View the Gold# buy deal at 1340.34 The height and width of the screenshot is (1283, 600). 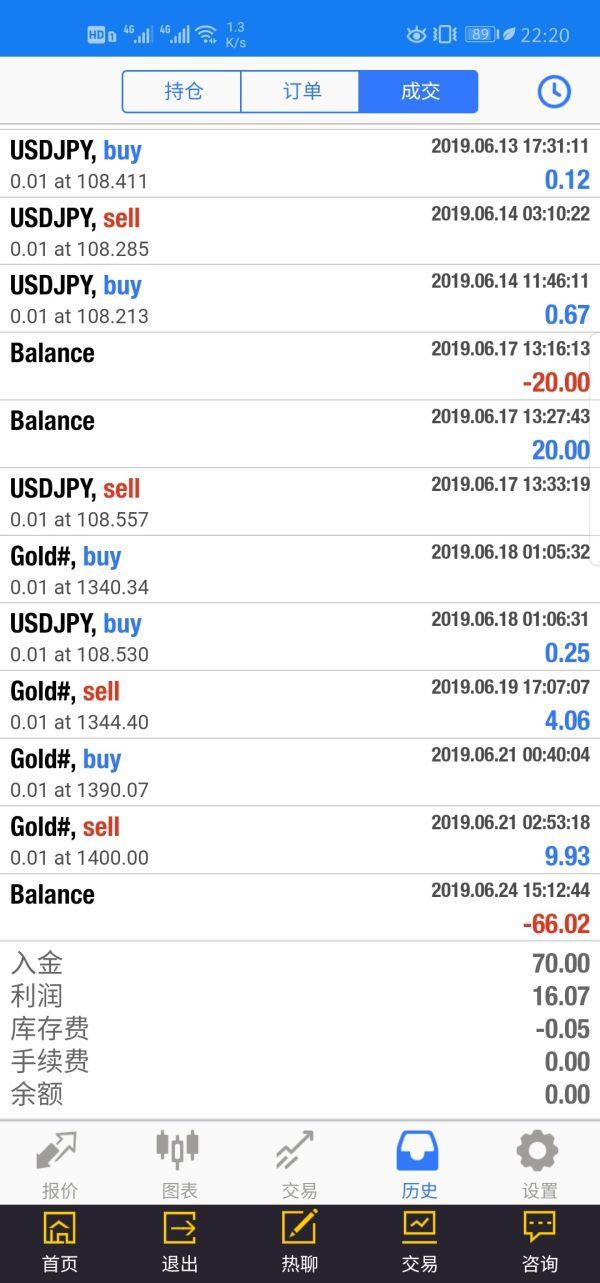click(300, 570)
